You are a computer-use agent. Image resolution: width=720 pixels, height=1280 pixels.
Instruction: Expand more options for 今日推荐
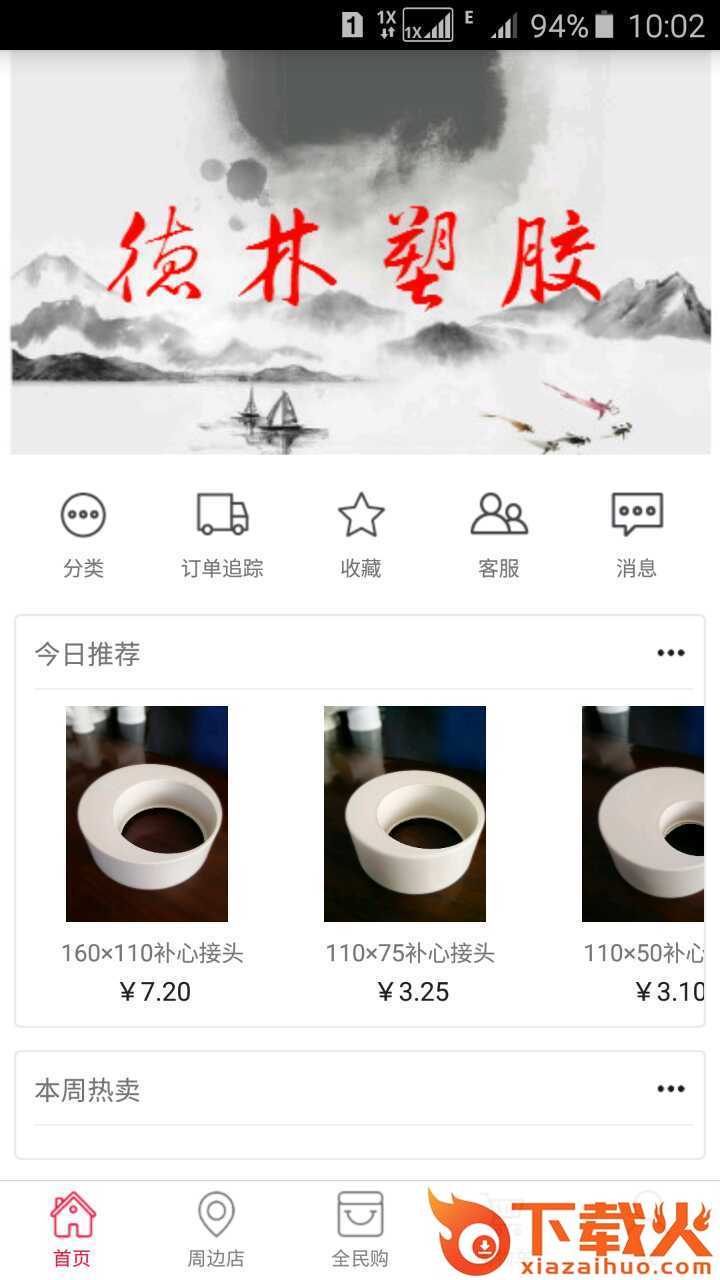coord(672,652)
